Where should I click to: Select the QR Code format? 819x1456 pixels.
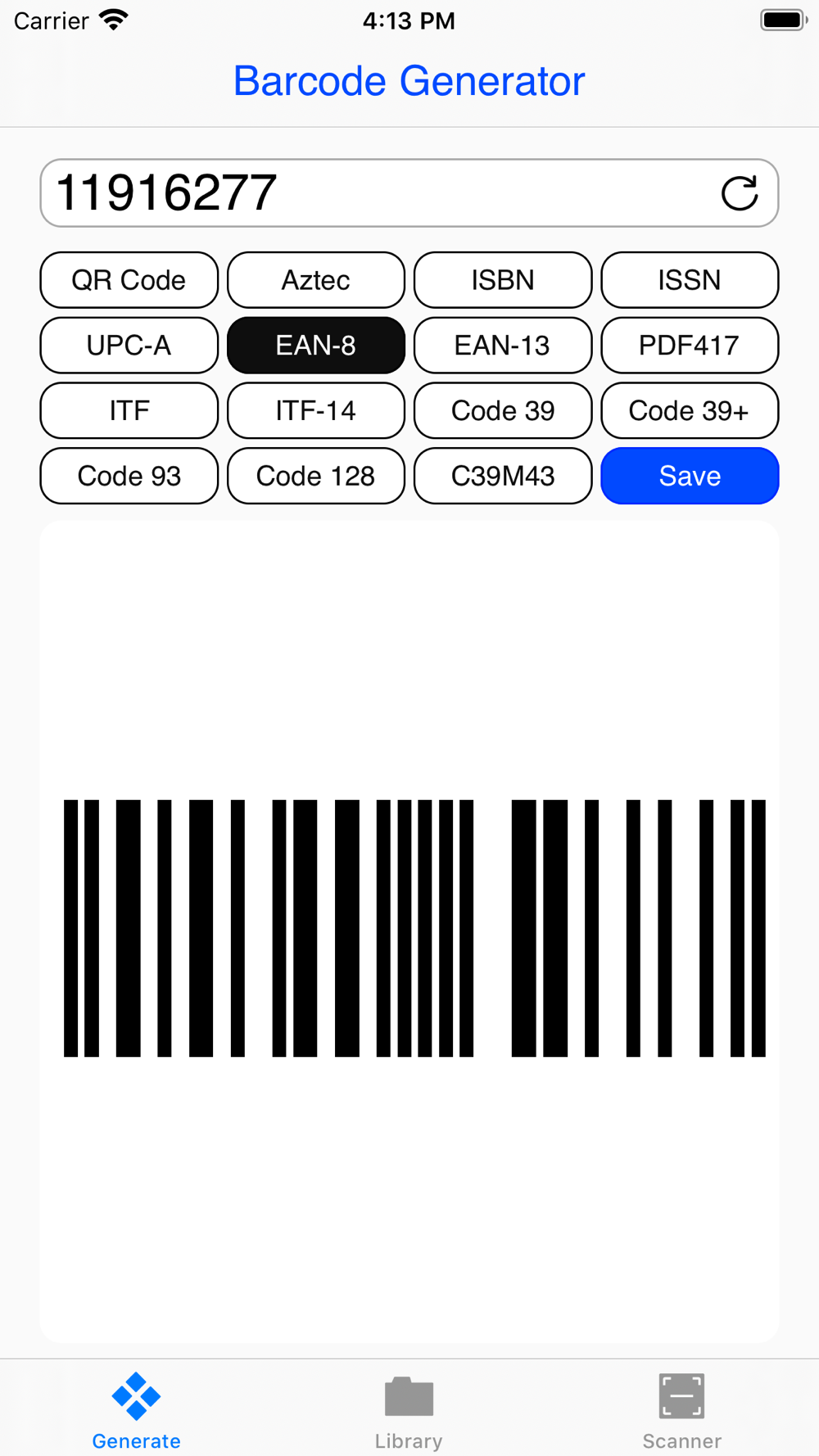129,280
